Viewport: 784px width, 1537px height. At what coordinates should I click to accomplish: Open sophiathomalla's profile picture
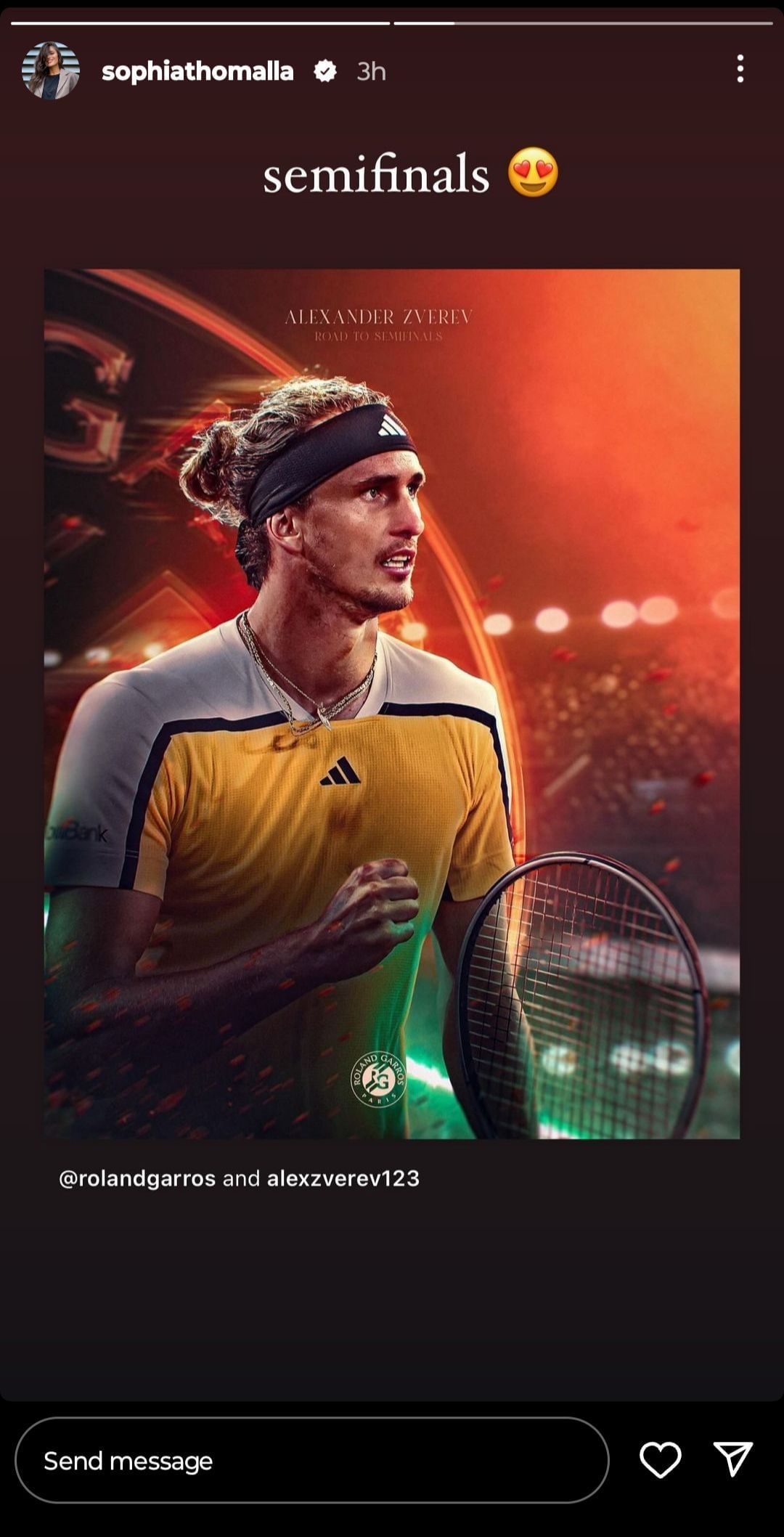[x=50, y=70]
